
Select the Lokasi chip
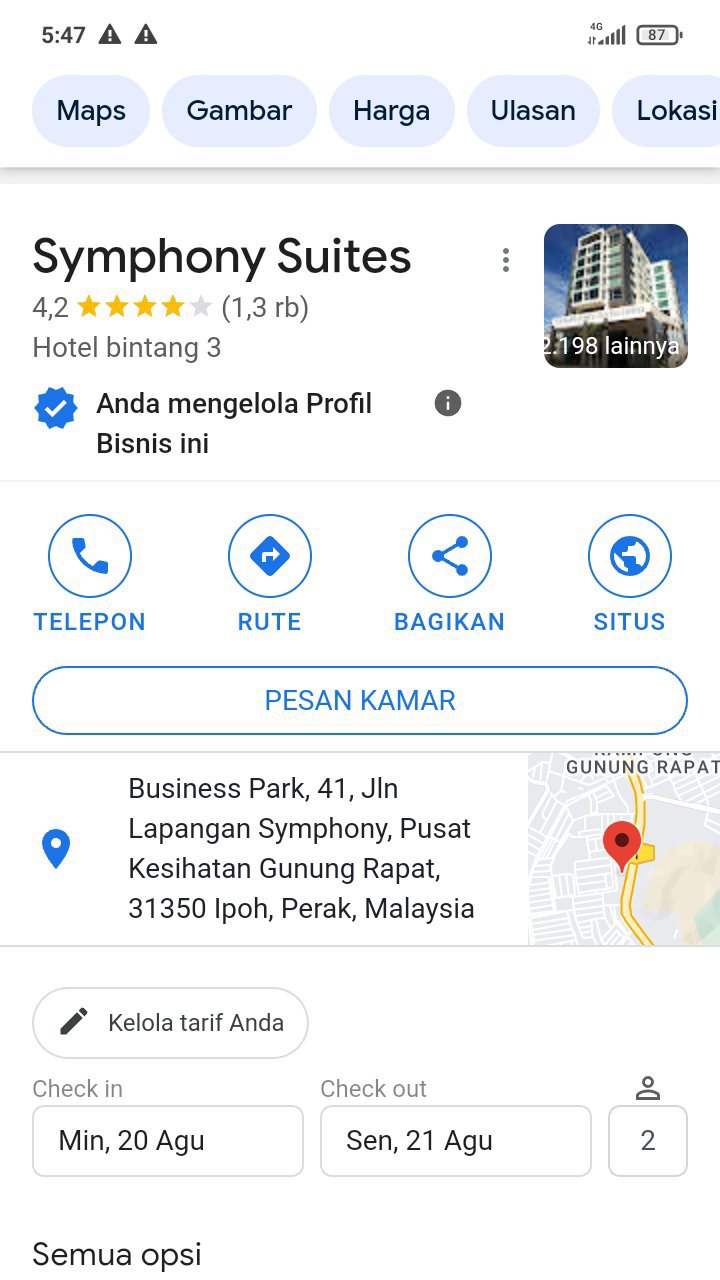click(x=666, y=110)
